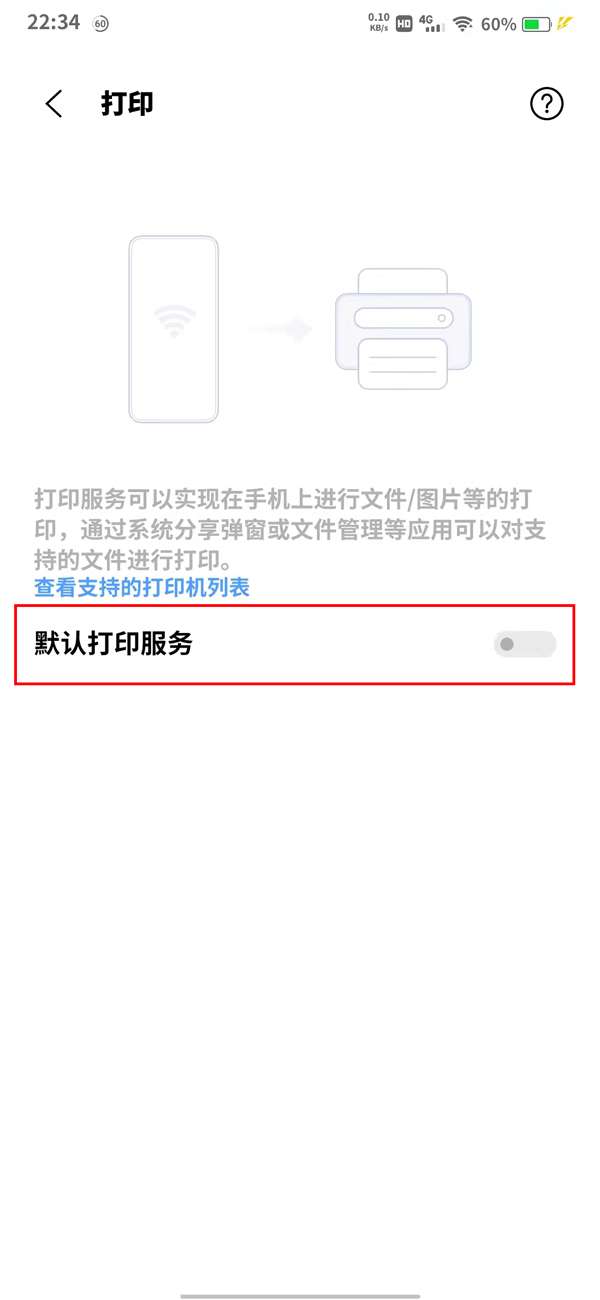Open the help question mark icon
The height and width of the screenshot is (1300, 600).
pos(546,104)
